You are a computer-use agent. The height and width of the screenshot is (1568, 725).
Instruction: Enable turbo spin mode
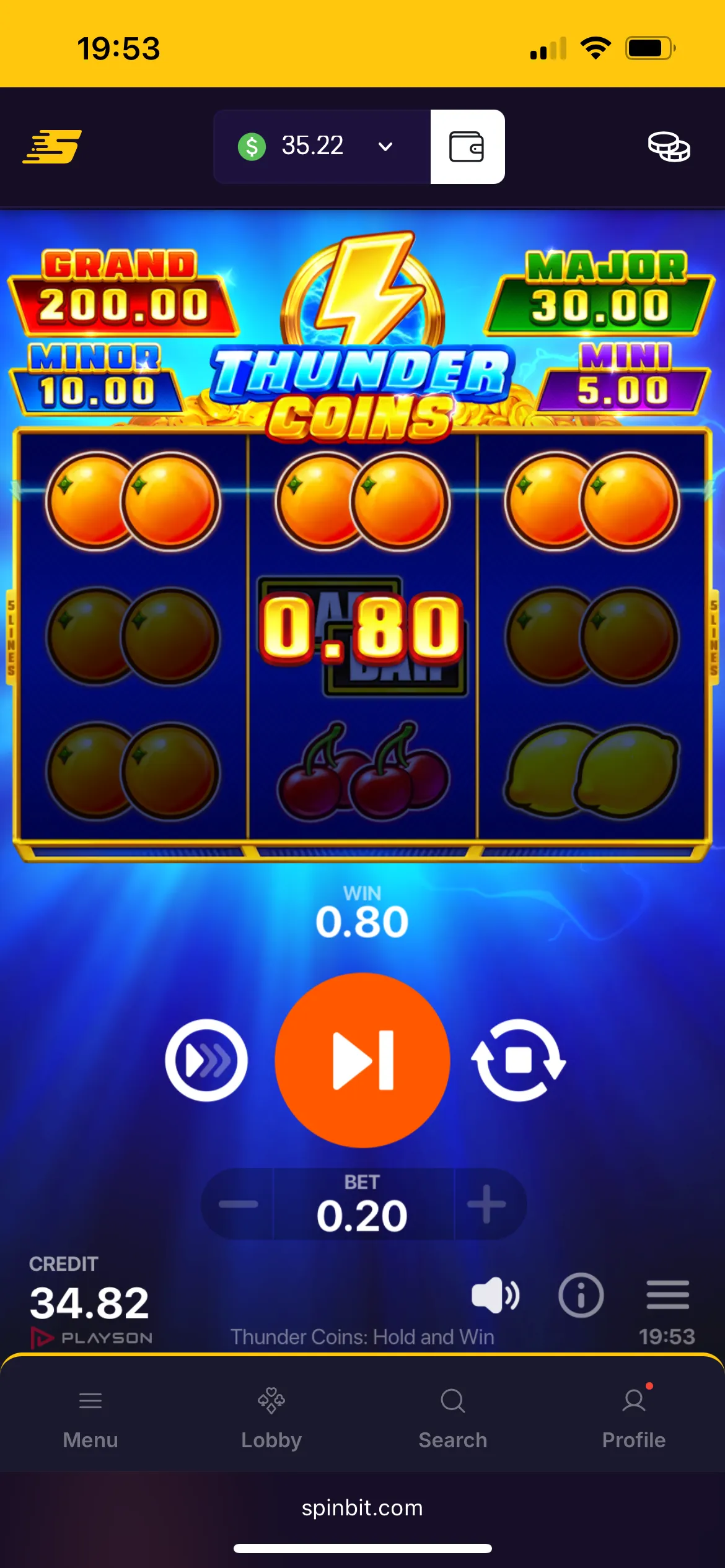(x=206, y=1060)
